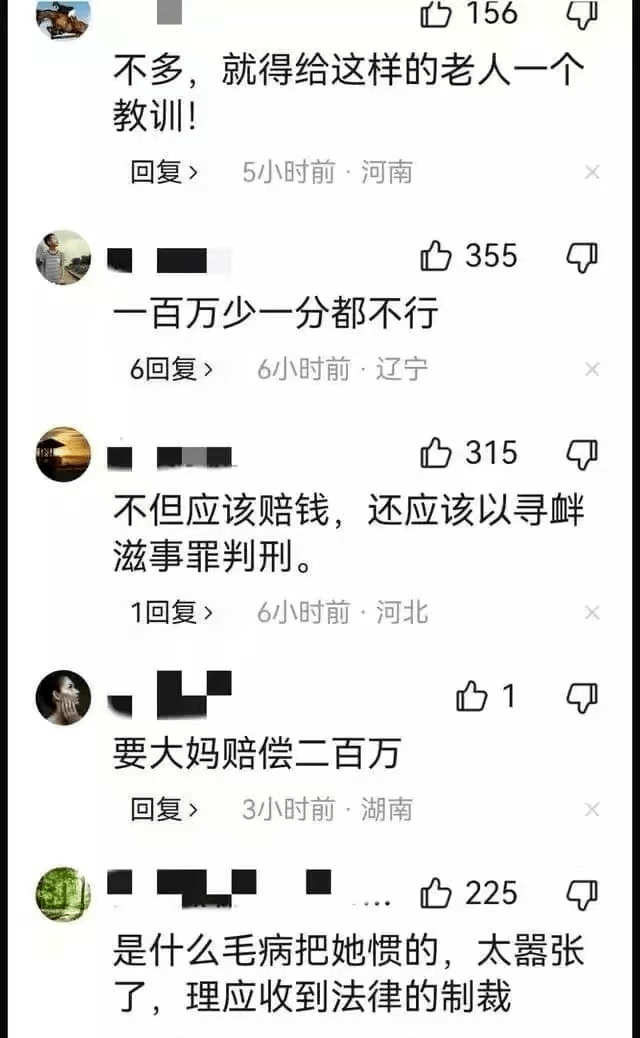Reply to the 河南 comment
The image size is (640, 1038).
tap(163, 172)
